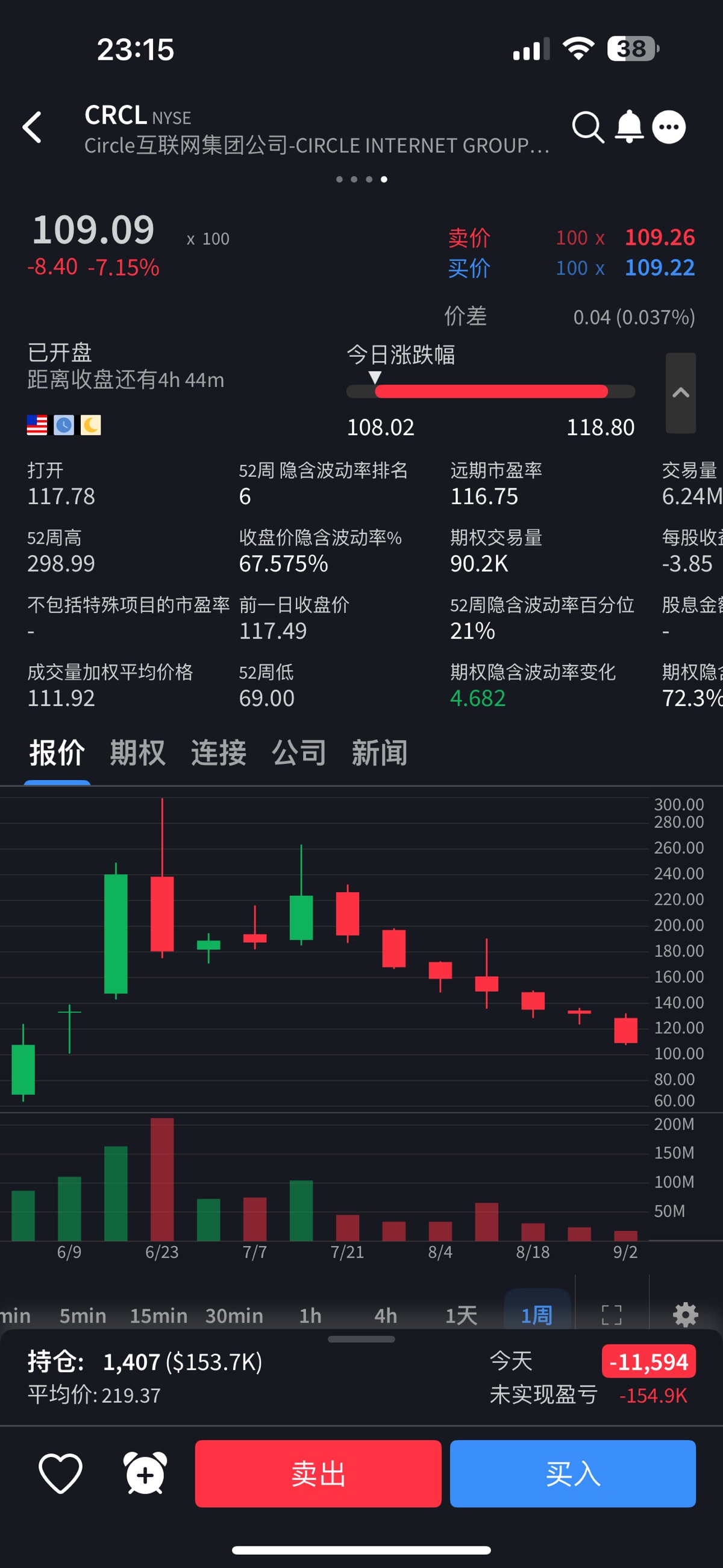Open the 公司 tab
723x1568 pixels.
(299, 752)
